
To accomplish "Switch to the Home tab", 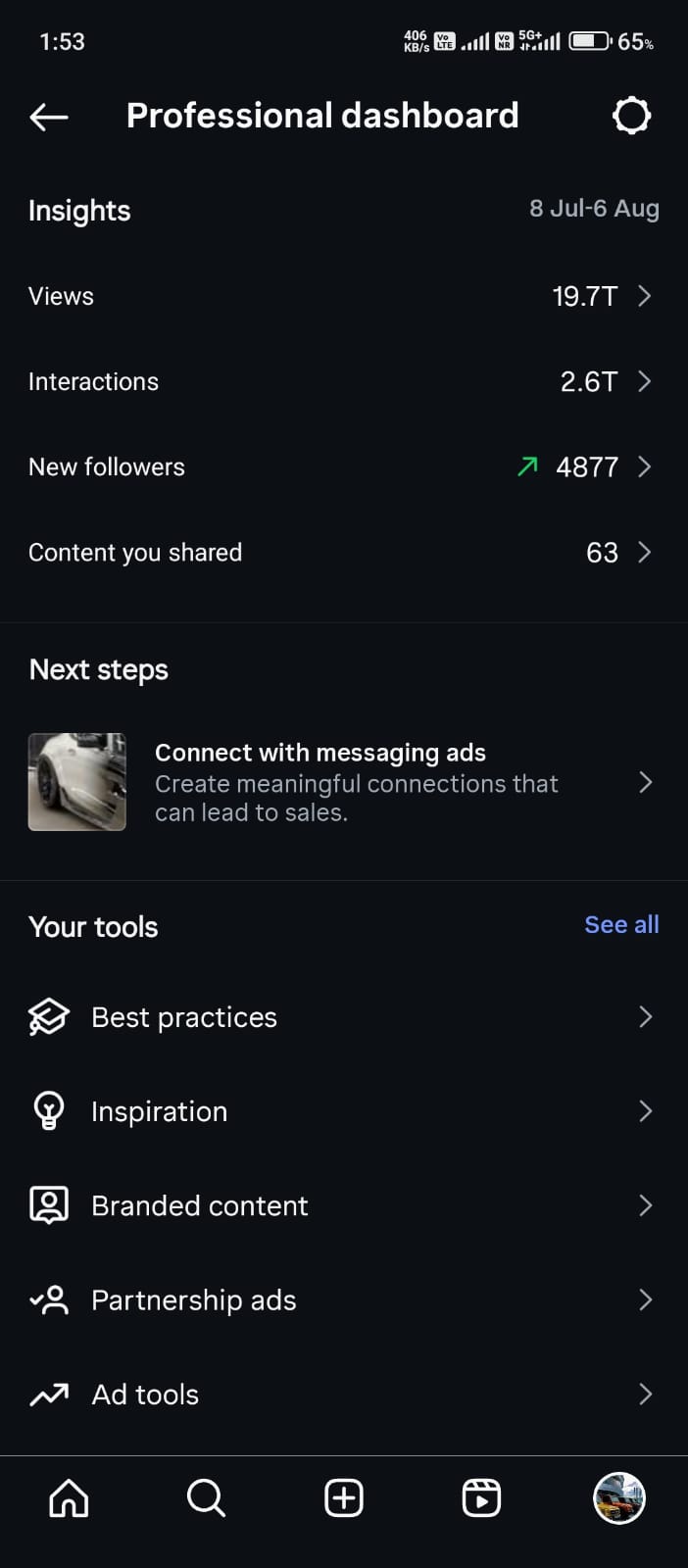I will [69, 1498].
